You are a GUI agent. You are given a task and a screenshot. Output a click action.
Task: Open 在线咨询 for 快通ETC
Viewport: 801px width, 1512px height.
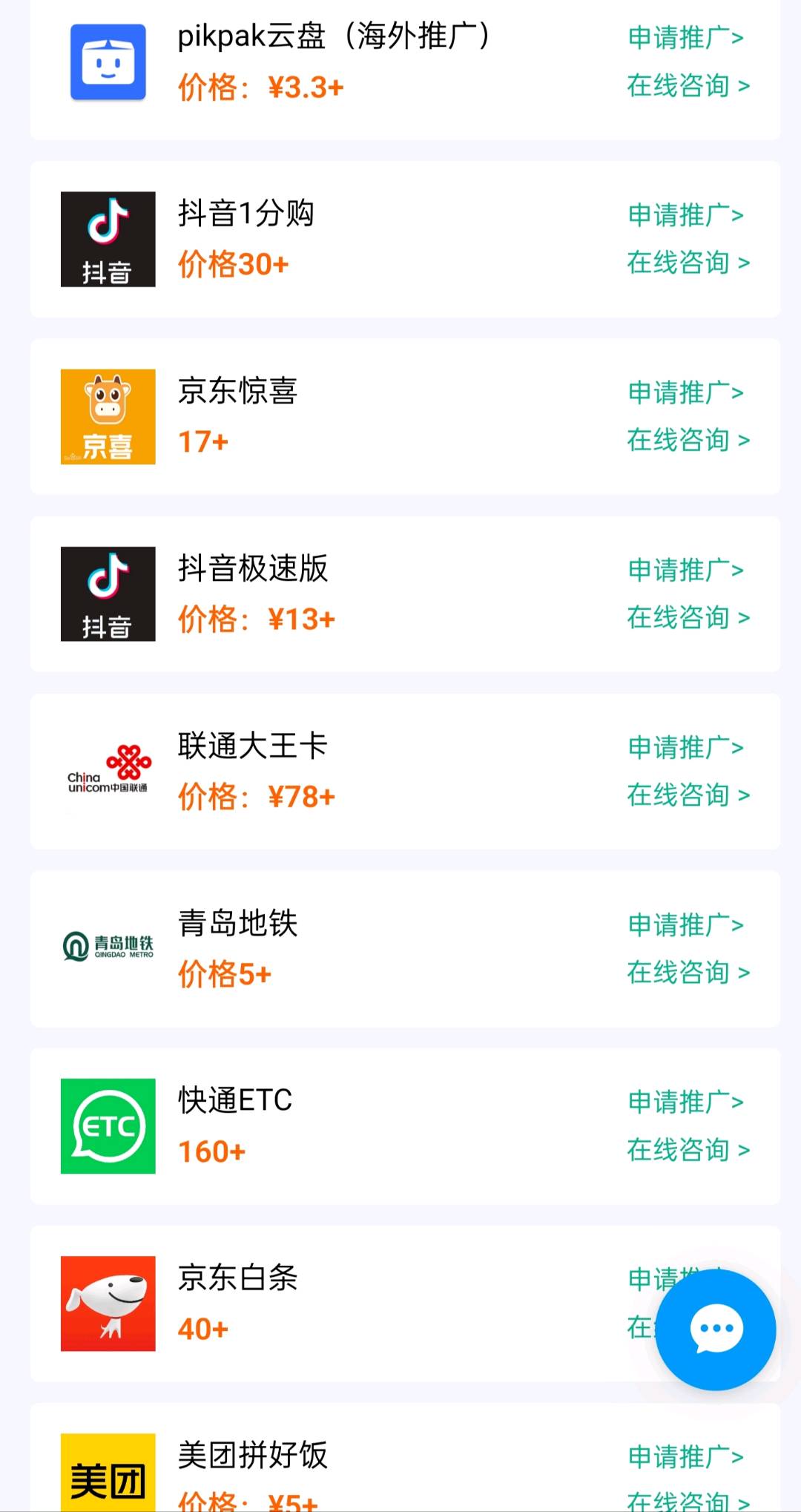[x=688, y=1149]
